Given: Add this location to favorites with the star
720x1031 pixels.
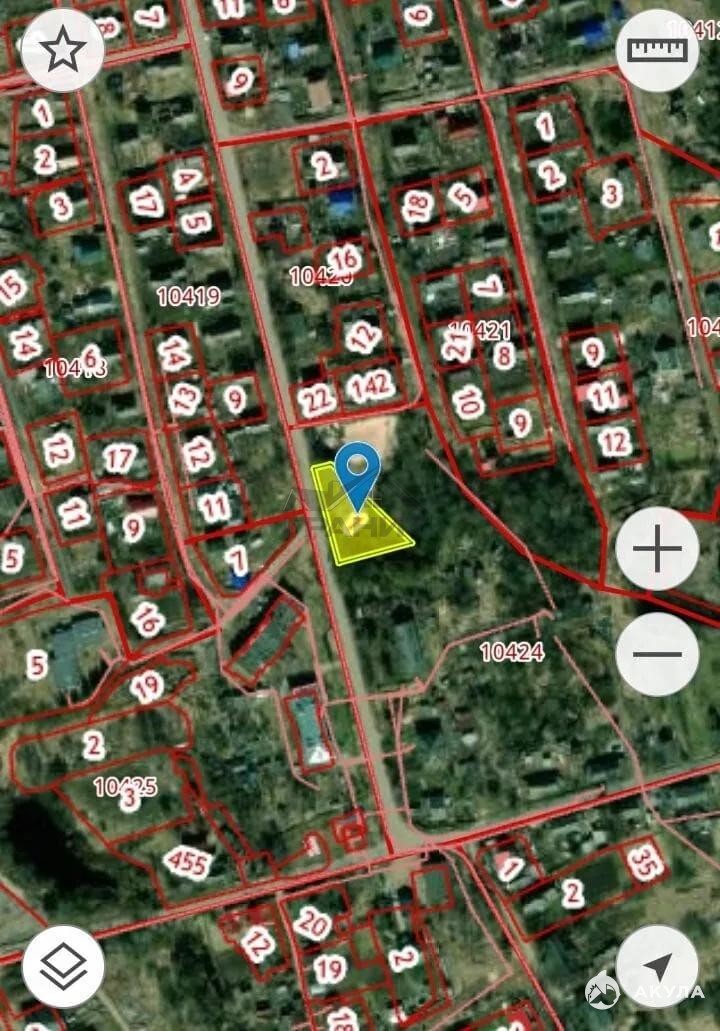Looking at the screenshot, I should coord(62,50).
